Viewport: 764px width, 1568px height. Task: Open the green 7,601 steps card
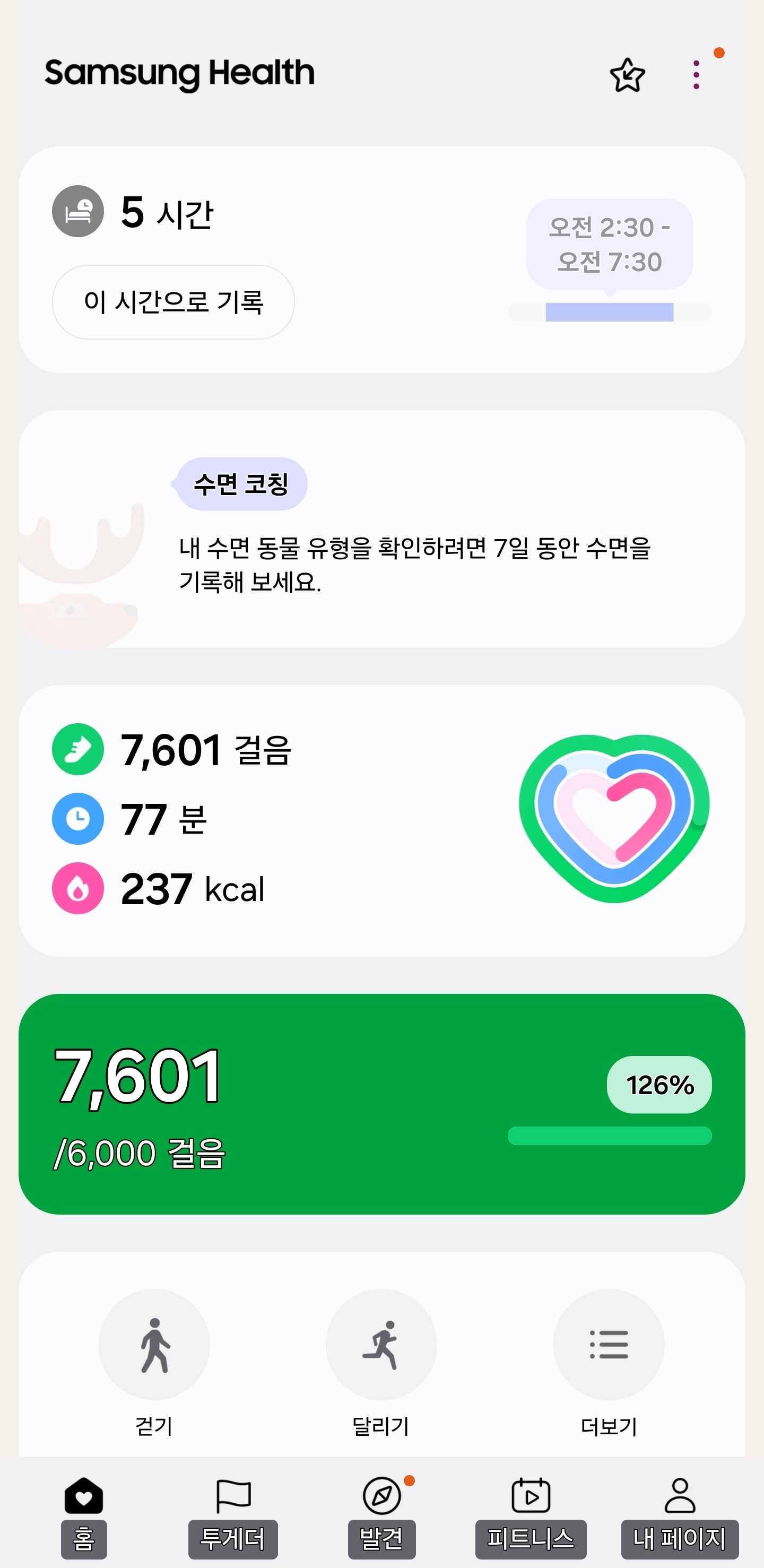pyautogui.click(x=381, y=1104)
